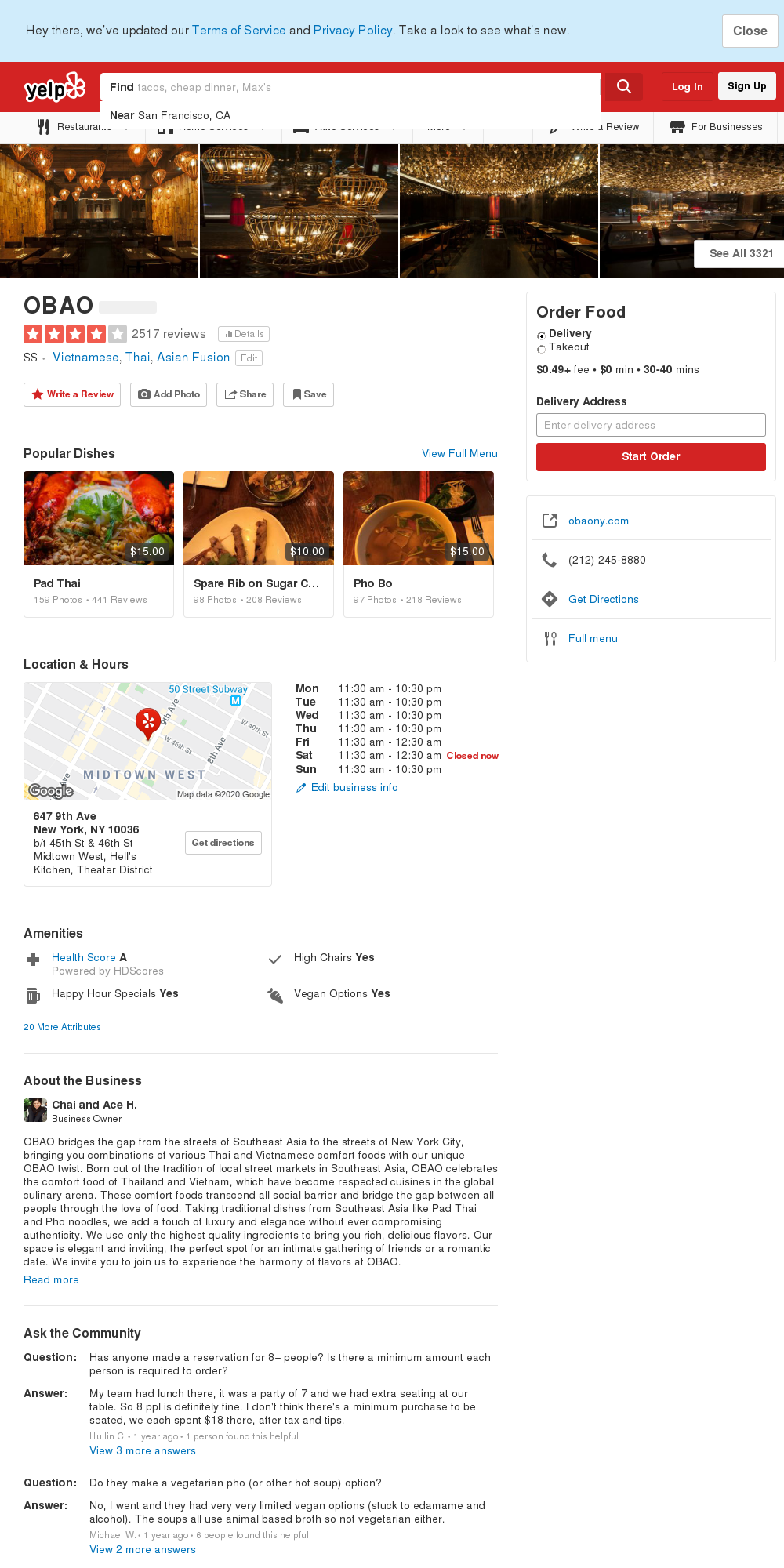
Task: Close the Terms of Service banner
Action: pos(750,31)
